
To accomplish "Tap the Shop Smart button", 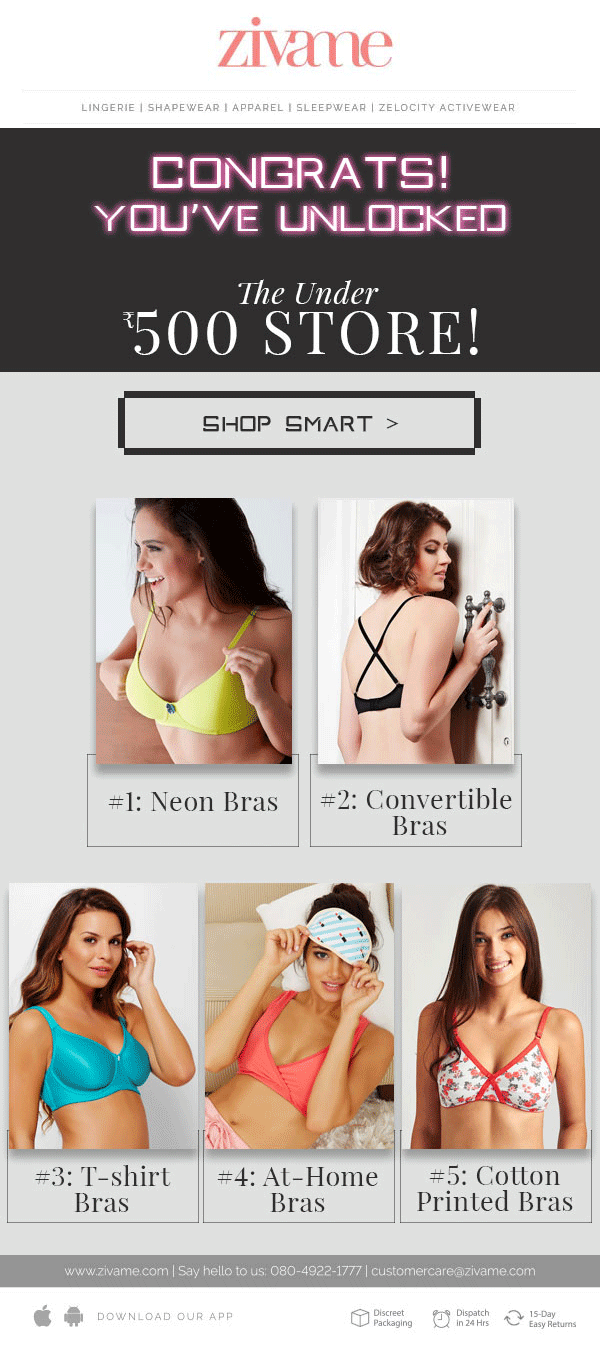I will (x=299, y=423).
